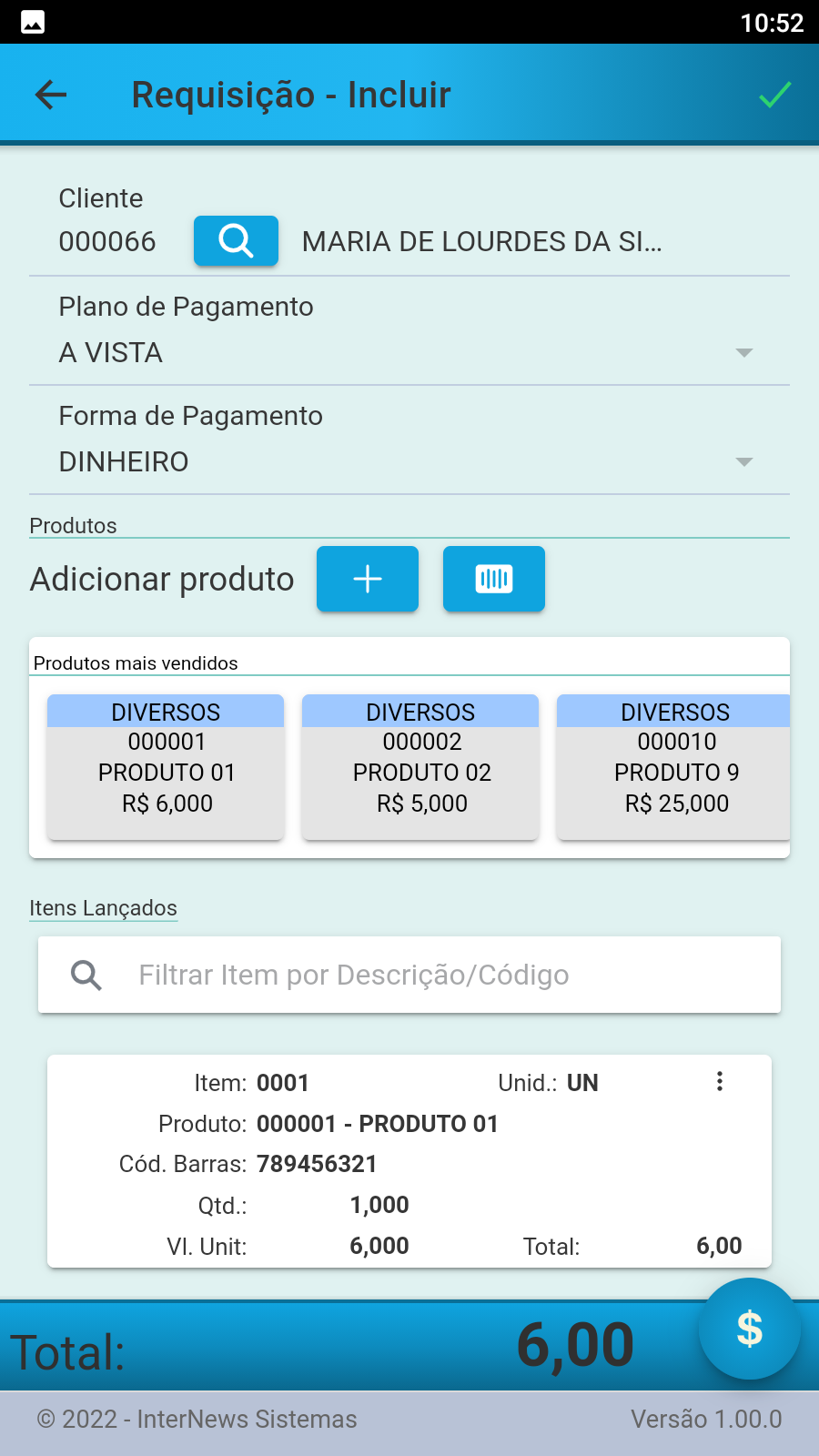The width and height of the screenshot is (819, 1456).
Task: Scan a product with the barcode button
Action: [x=494, y=579]
